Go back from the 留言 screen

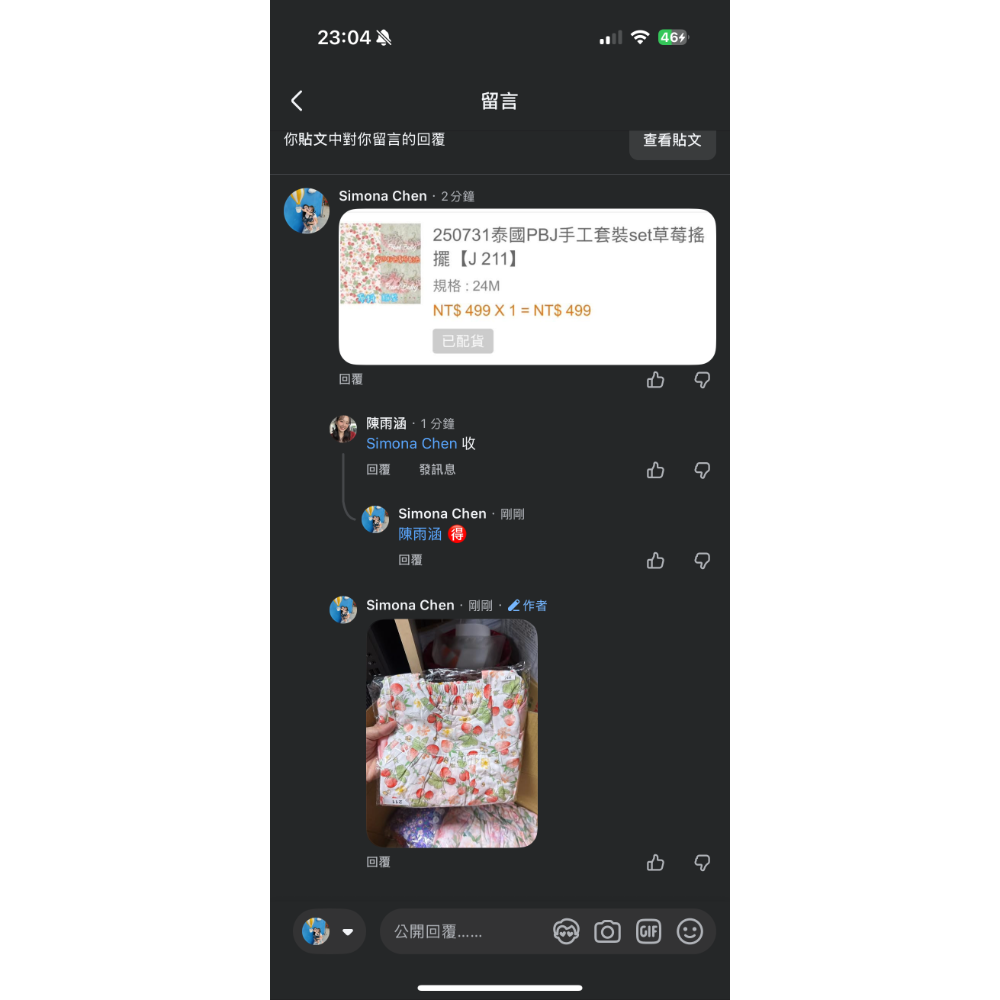click(x=297, y=101)
